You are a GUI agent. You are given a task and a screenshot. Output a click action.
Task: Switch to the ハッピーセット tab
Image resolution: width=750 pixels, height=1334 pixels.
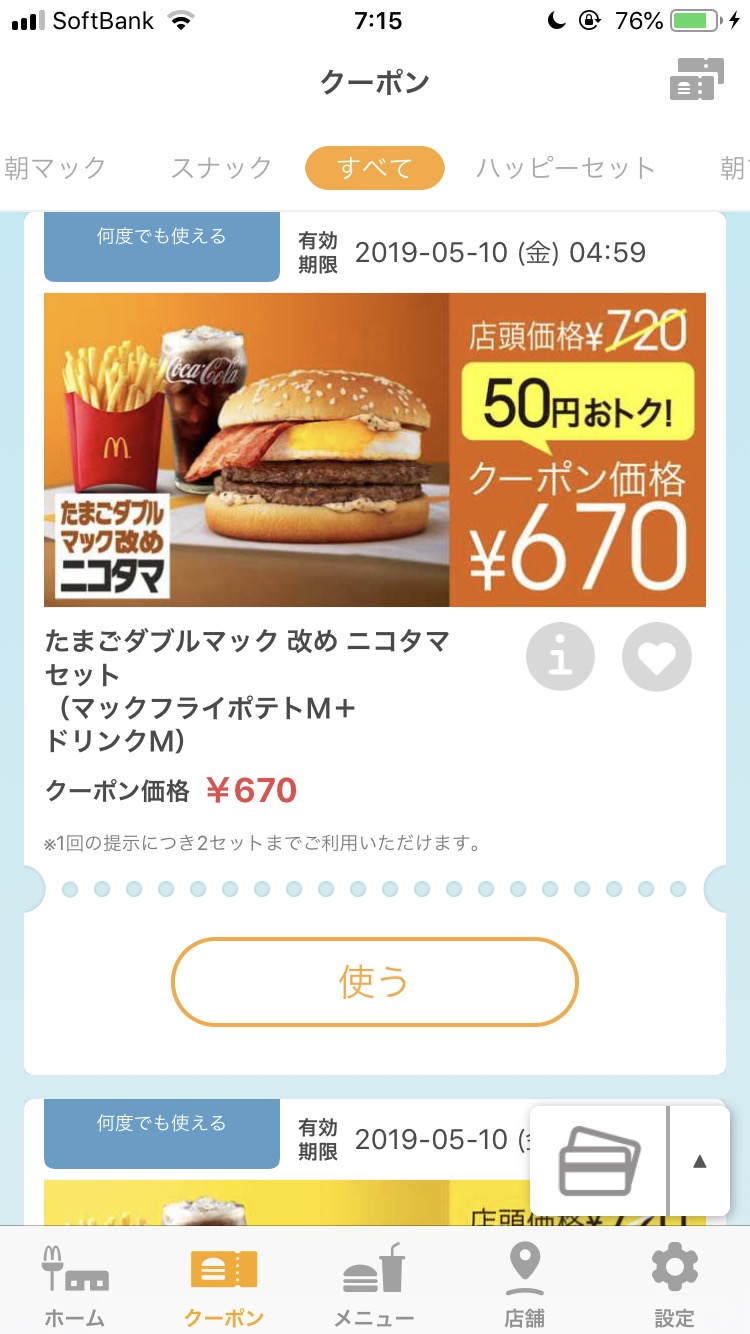(x=565, y=168)
